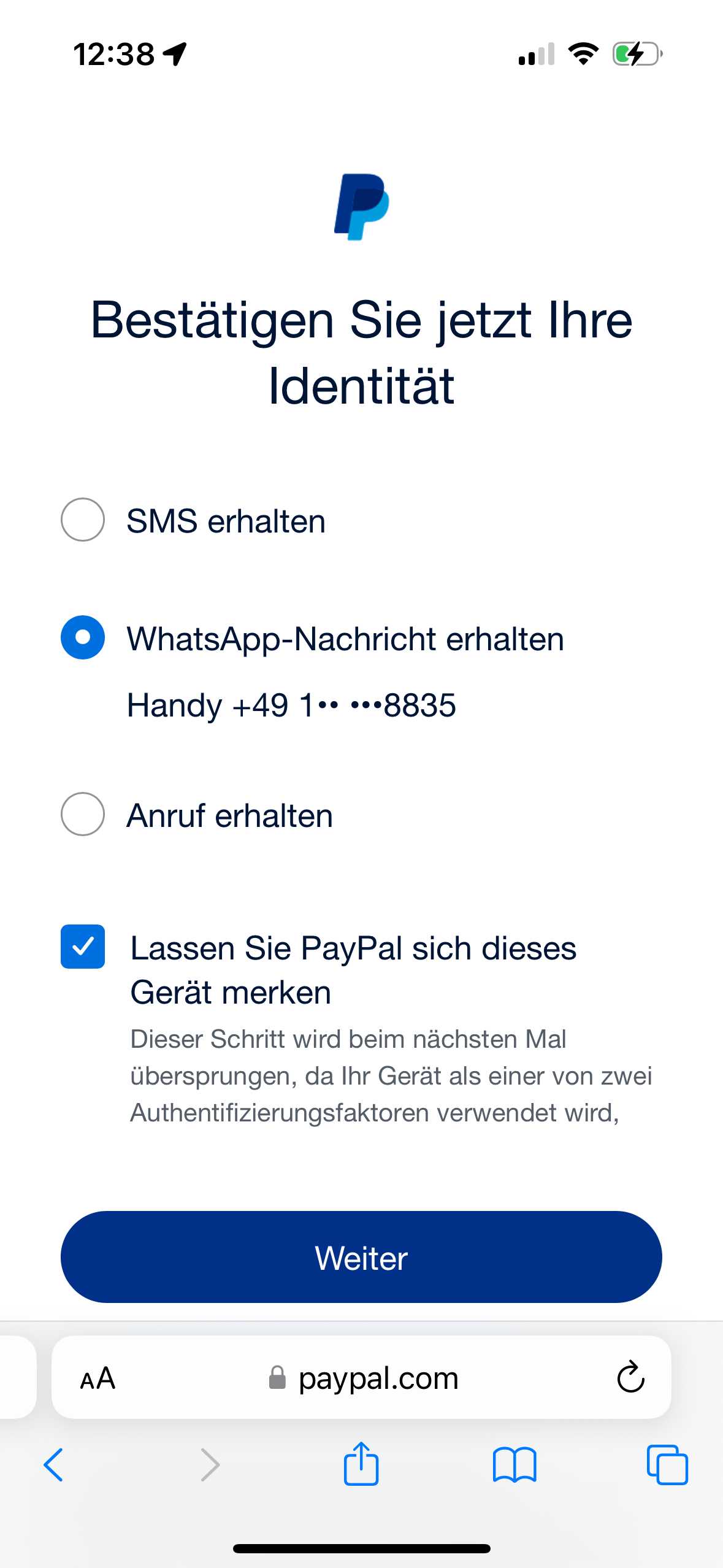
Task: Open bookmarks with the book icon
Action: click(x=516, y=1466)
